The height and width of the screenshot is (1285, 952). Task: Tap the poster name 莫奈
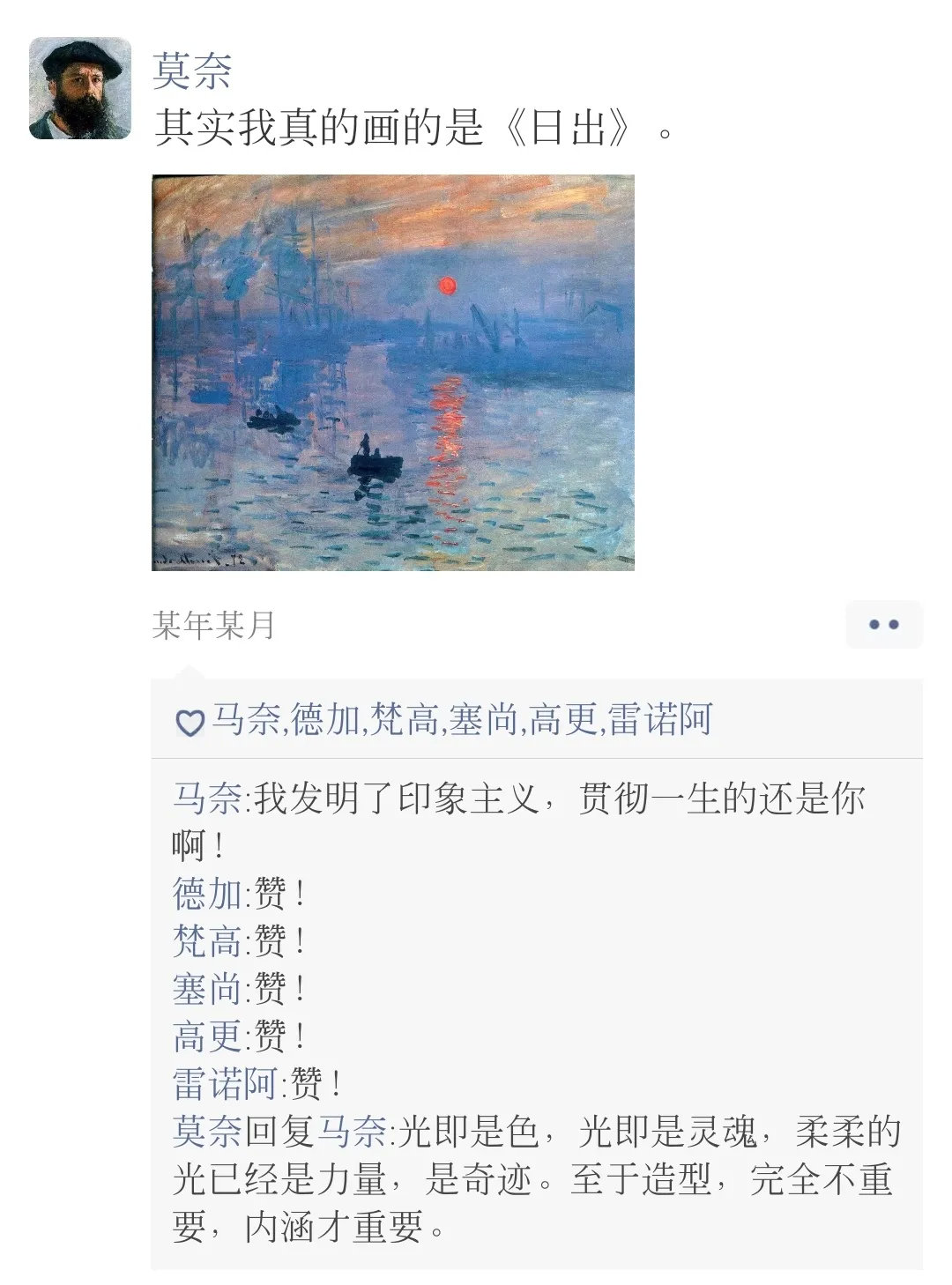[192, 71]
